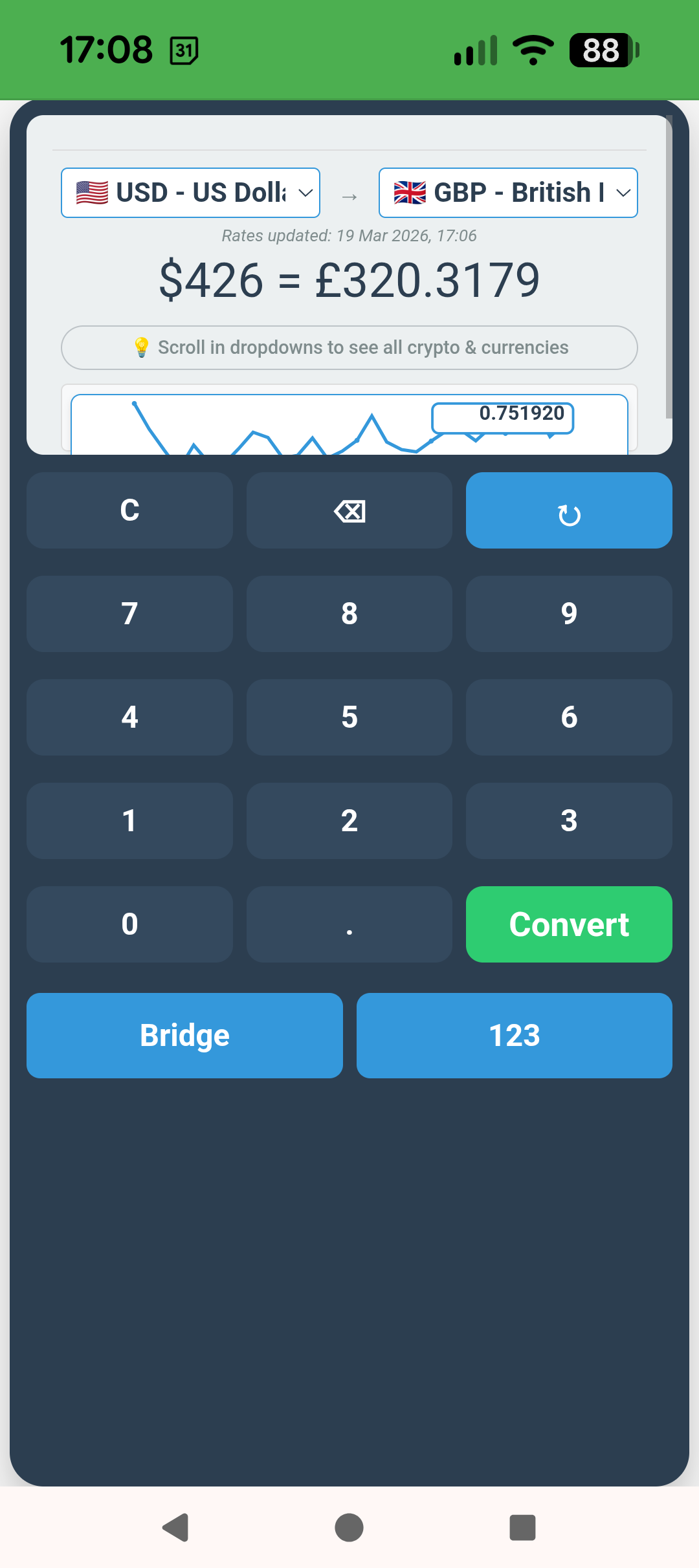Tap the Android home button
Viewport: 699px width, 1568px height.
(x=348, y=1528)
